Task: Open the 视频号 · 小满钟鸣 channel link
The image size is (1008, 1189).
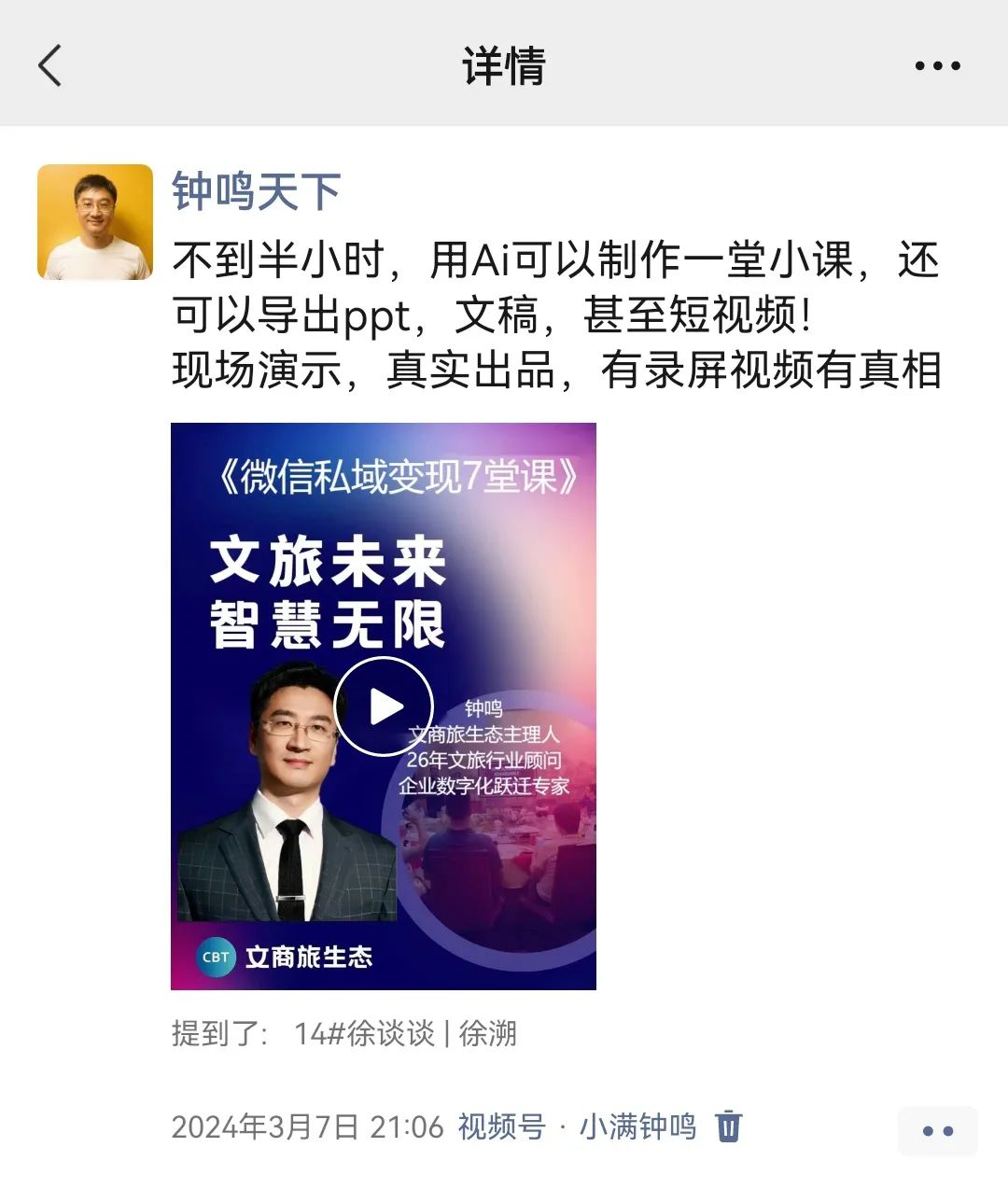Action: (577, 1126)
